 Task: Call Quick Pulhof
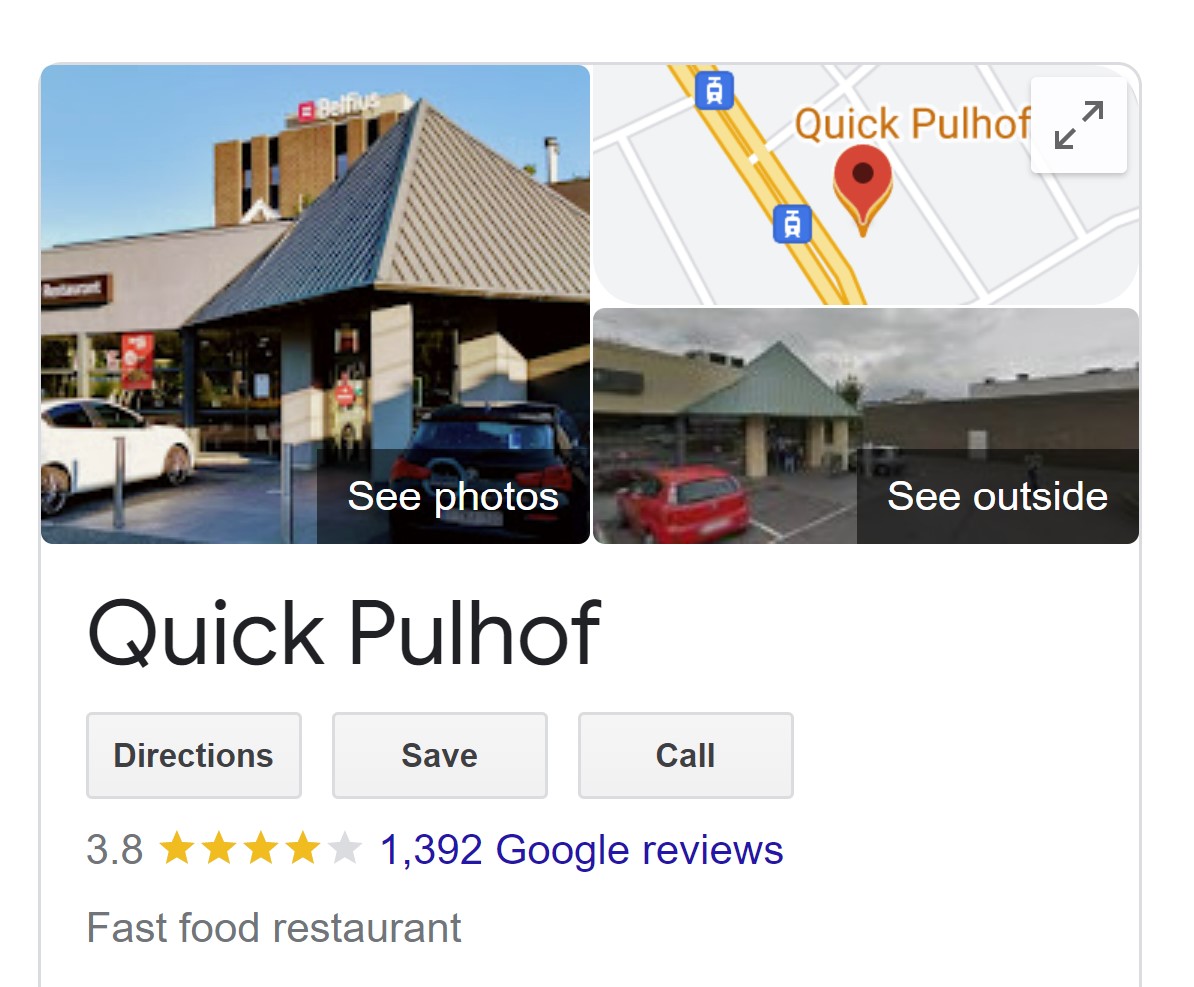pos(685,755)
